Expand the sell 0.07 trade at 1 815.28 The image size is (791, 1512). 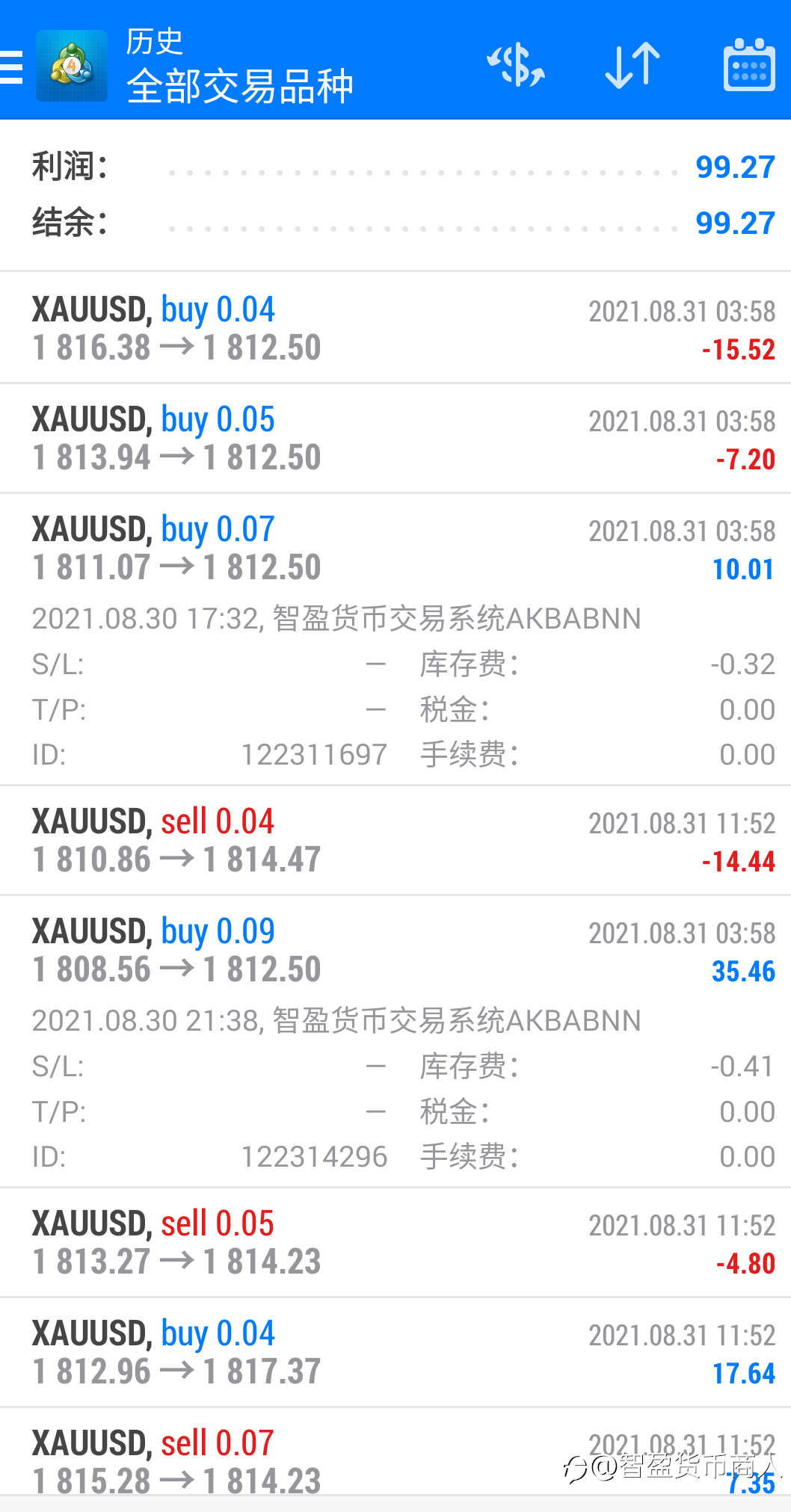(395, 1452)
